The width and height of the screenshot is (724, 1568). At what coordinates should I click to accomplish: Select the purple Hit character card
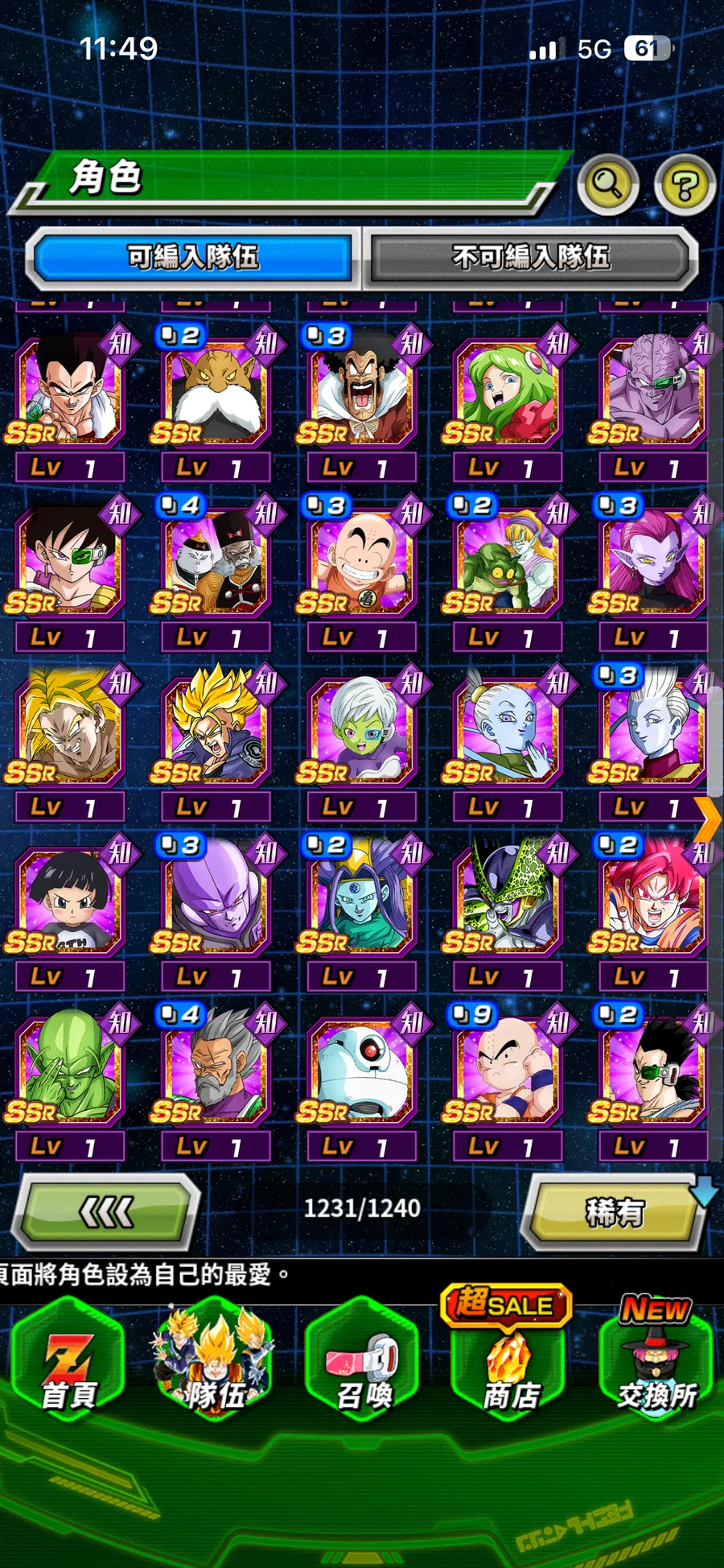[215, 902]
